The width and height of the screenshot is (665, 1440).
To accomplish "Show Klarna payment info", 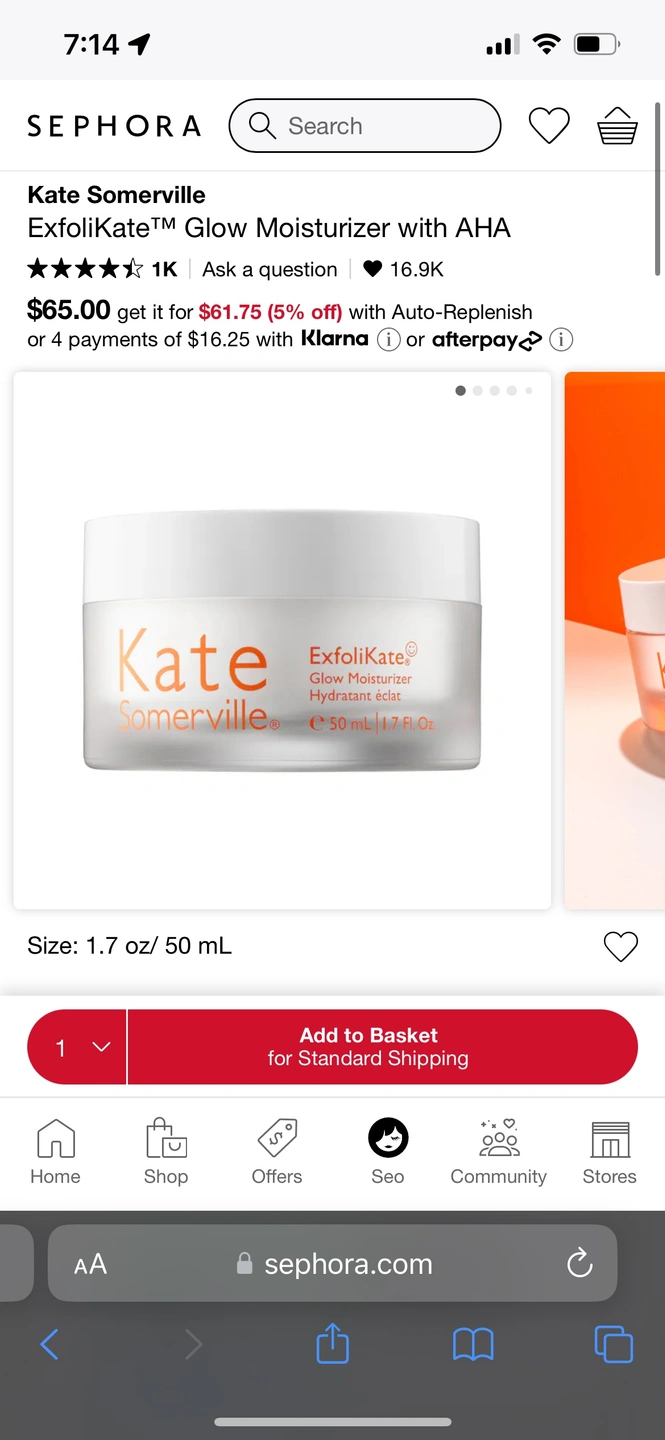I will [388, 340].
